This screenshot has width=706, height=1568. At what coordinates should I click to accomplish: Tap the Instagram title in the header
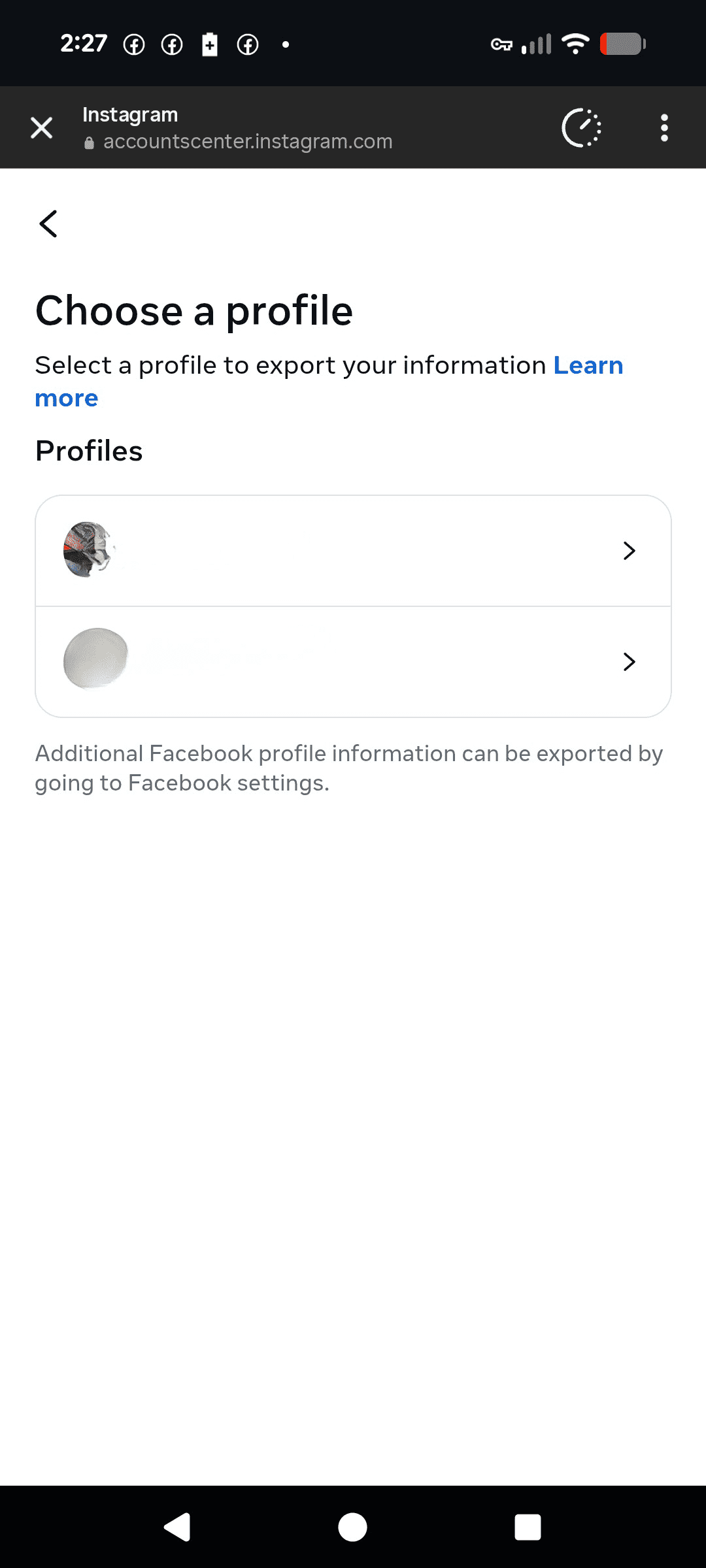129,114
